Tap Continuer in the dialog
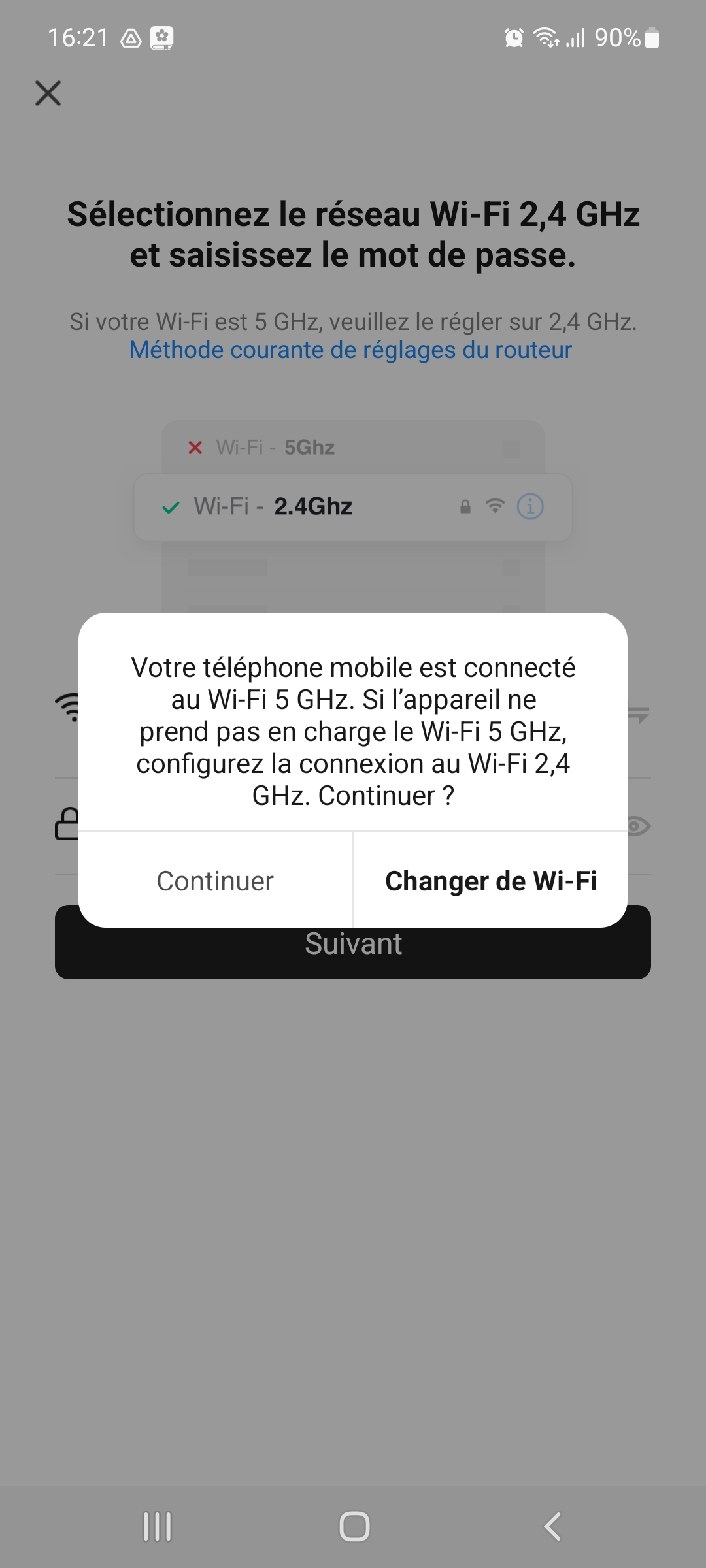Viewport: 706px width, 1568px height. pos(215,881)
